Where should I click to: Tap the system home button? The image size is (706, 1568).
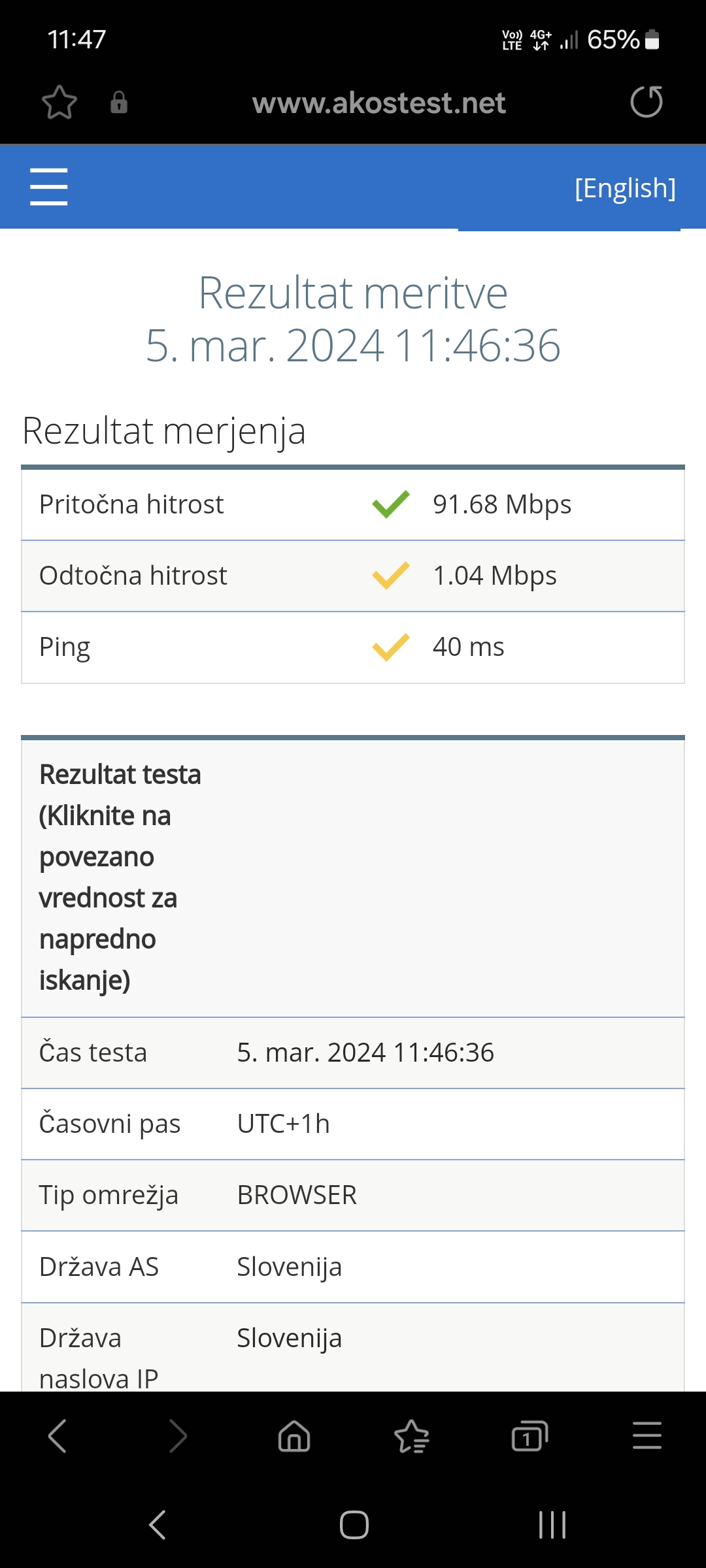click(354, 1526)
